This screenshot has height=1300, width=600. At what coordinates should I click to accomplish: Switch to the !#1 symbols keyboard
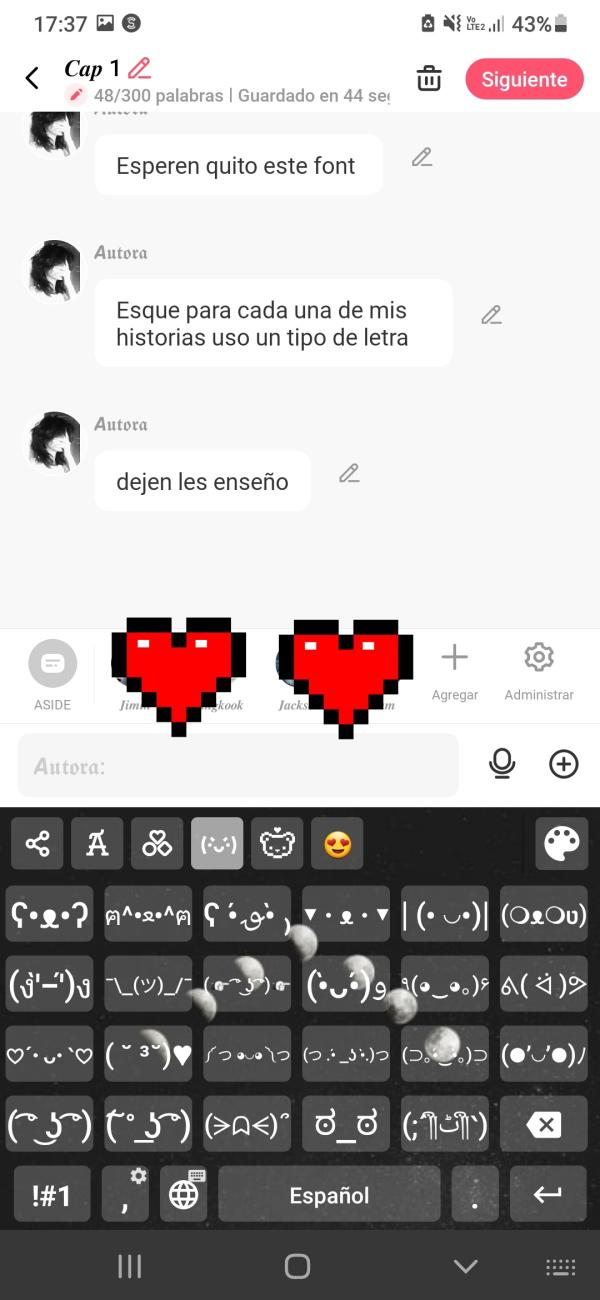point(51,1195)
